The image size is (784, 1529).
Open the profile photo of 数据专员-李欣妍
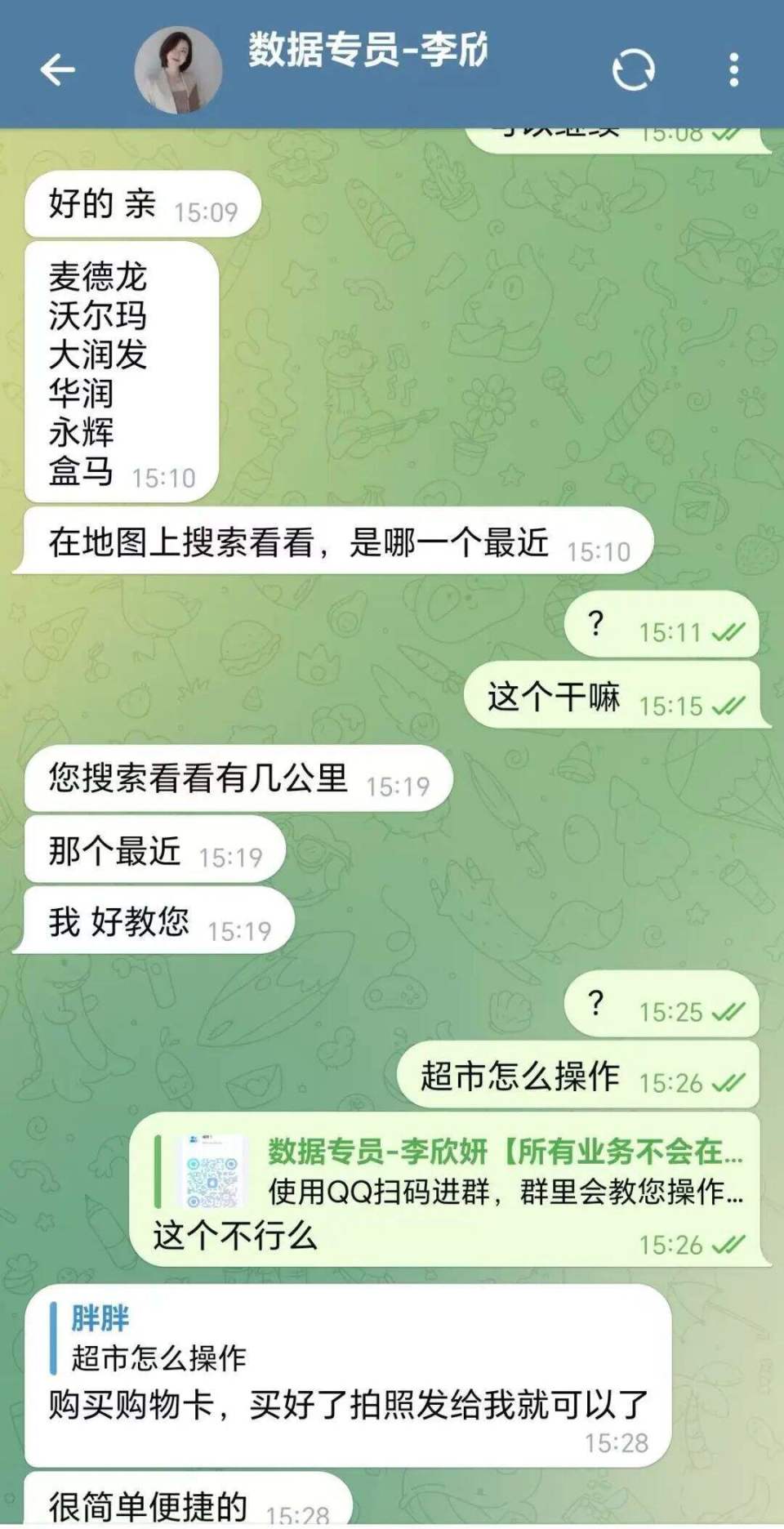[178, 69]
